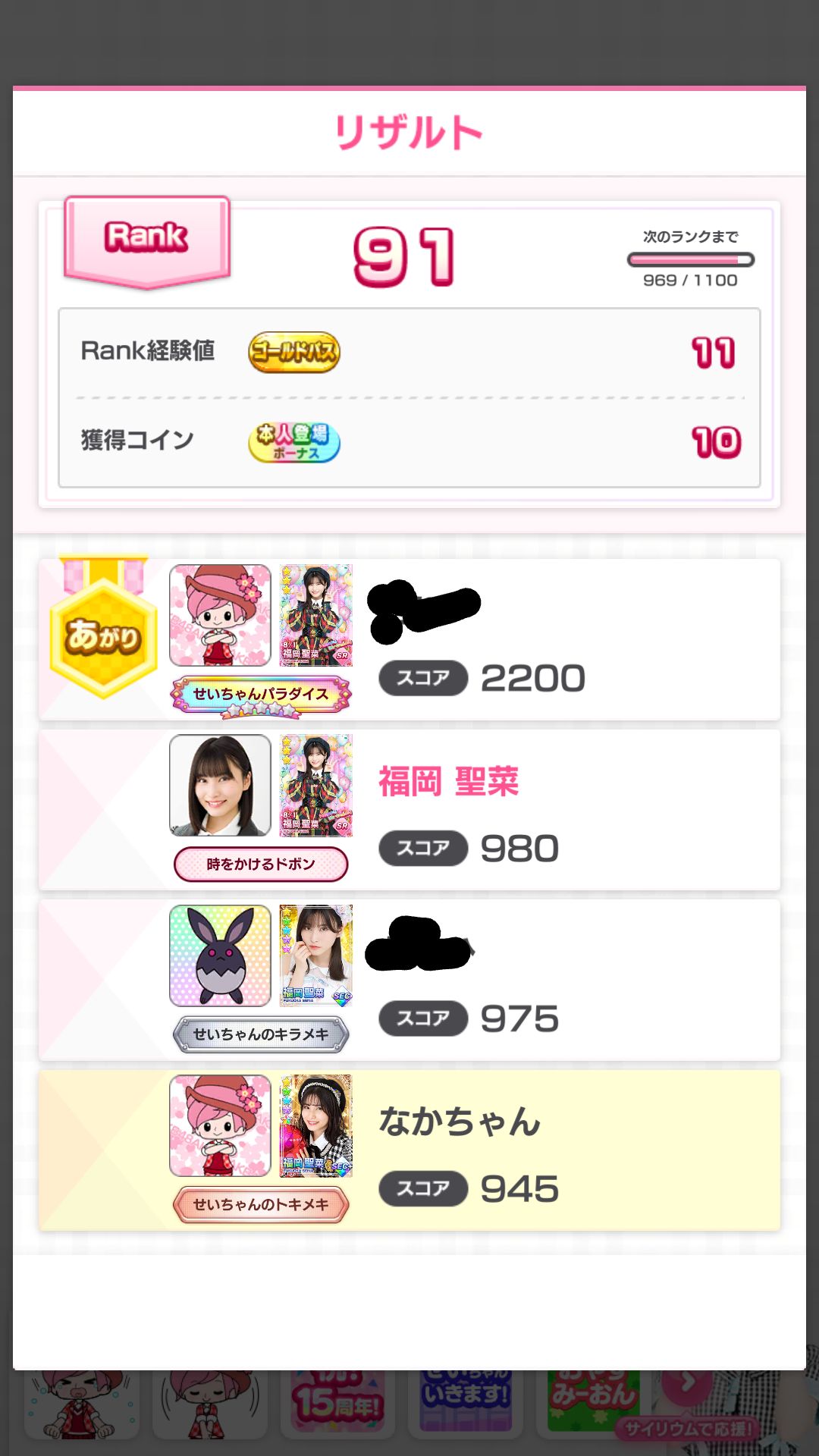Show more stamps with the pink arrow
Image resolution: width=819 pixels, height=1456 pixels.
687,1383
